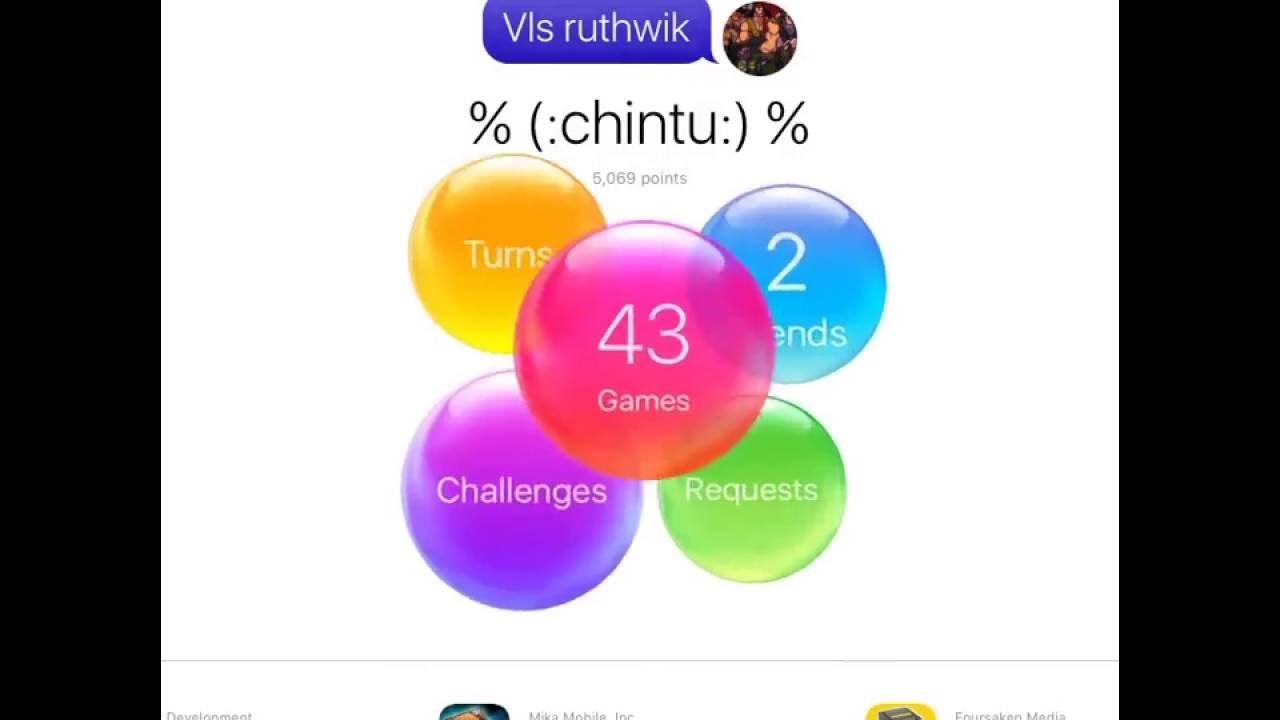Open the Mika Mobile game recommendation
1280x720 pixels.
pyautogui.click(x=476, y=712)
